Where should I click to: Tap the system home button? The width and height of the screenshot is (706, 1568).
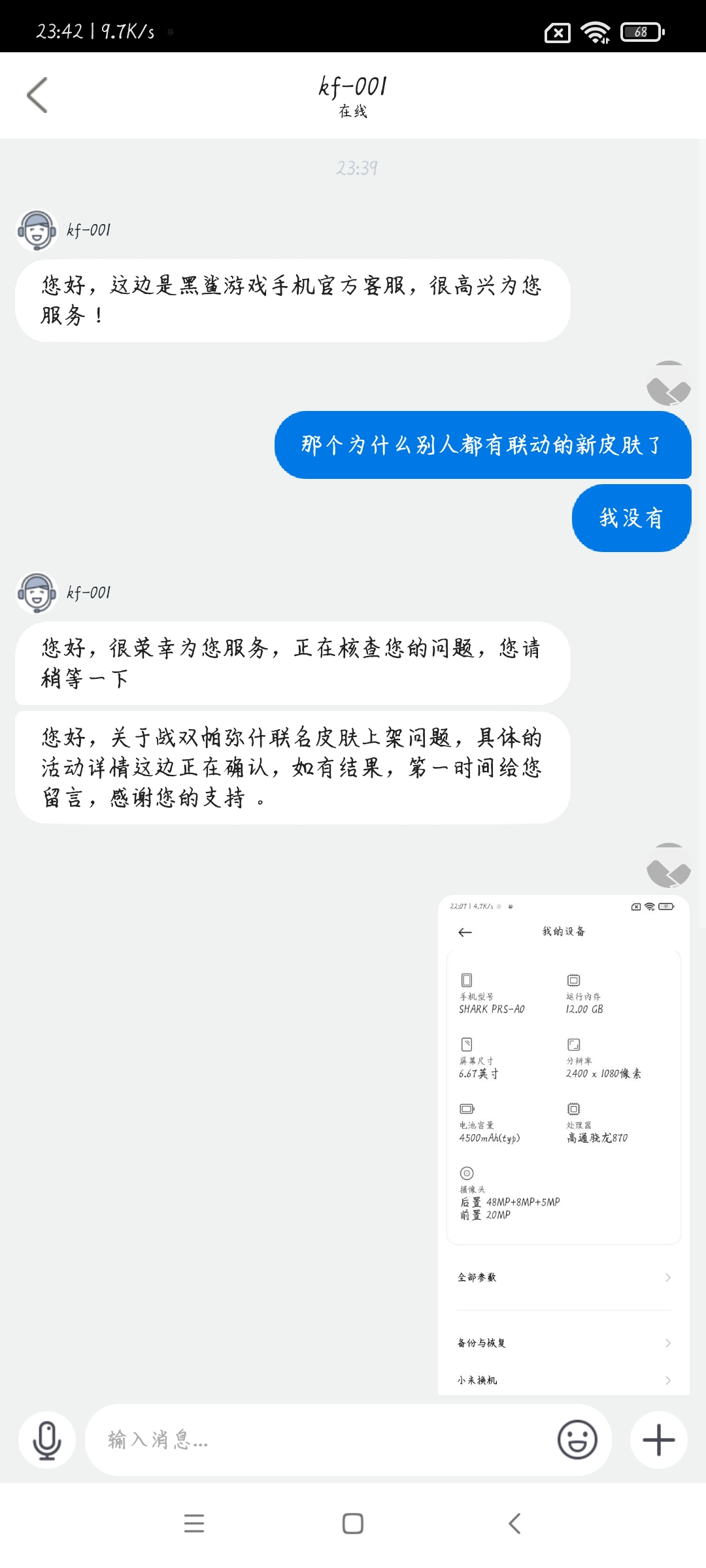pos(353,1524)
